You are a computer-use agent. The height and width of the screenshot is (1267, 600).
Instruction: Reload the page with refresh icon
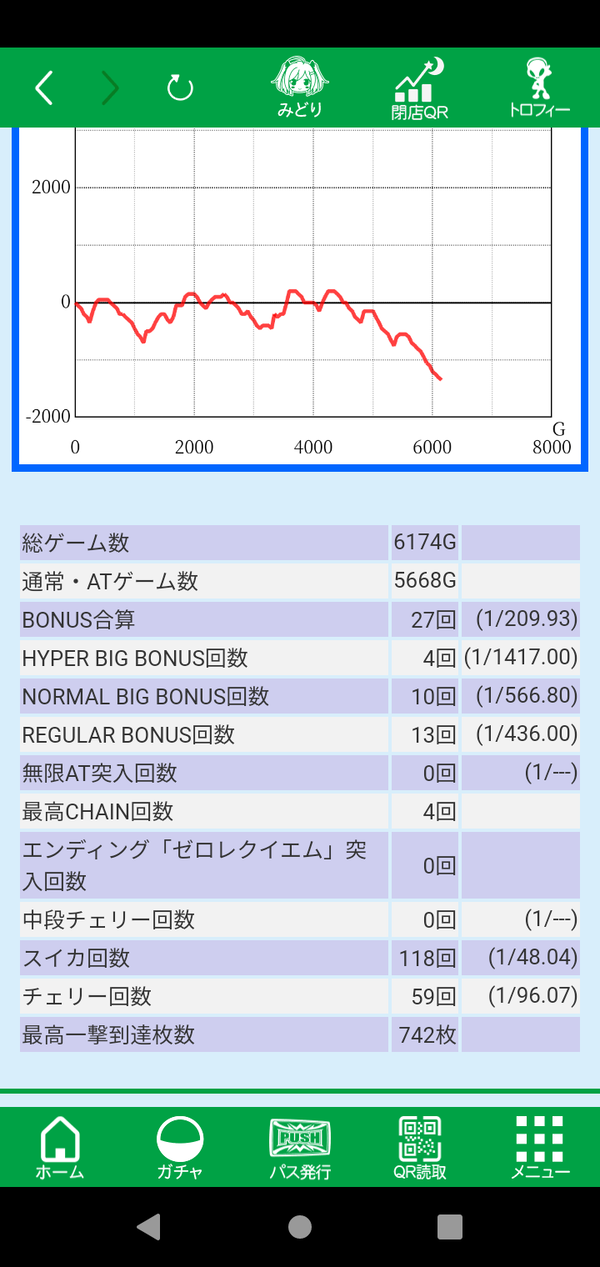[180, 89]
